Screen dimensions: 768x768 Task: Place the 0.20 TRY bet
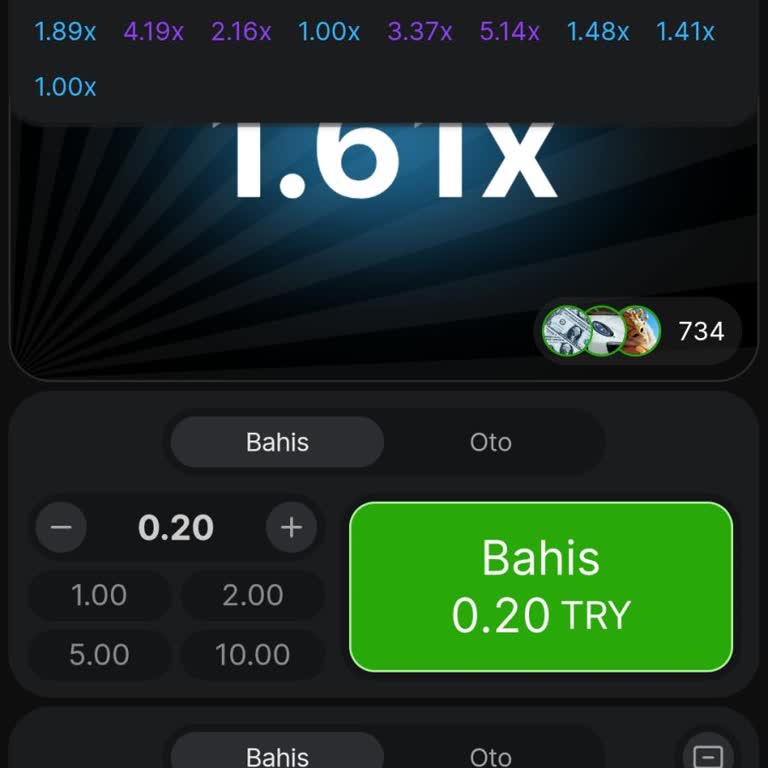[x=541, y=586]
